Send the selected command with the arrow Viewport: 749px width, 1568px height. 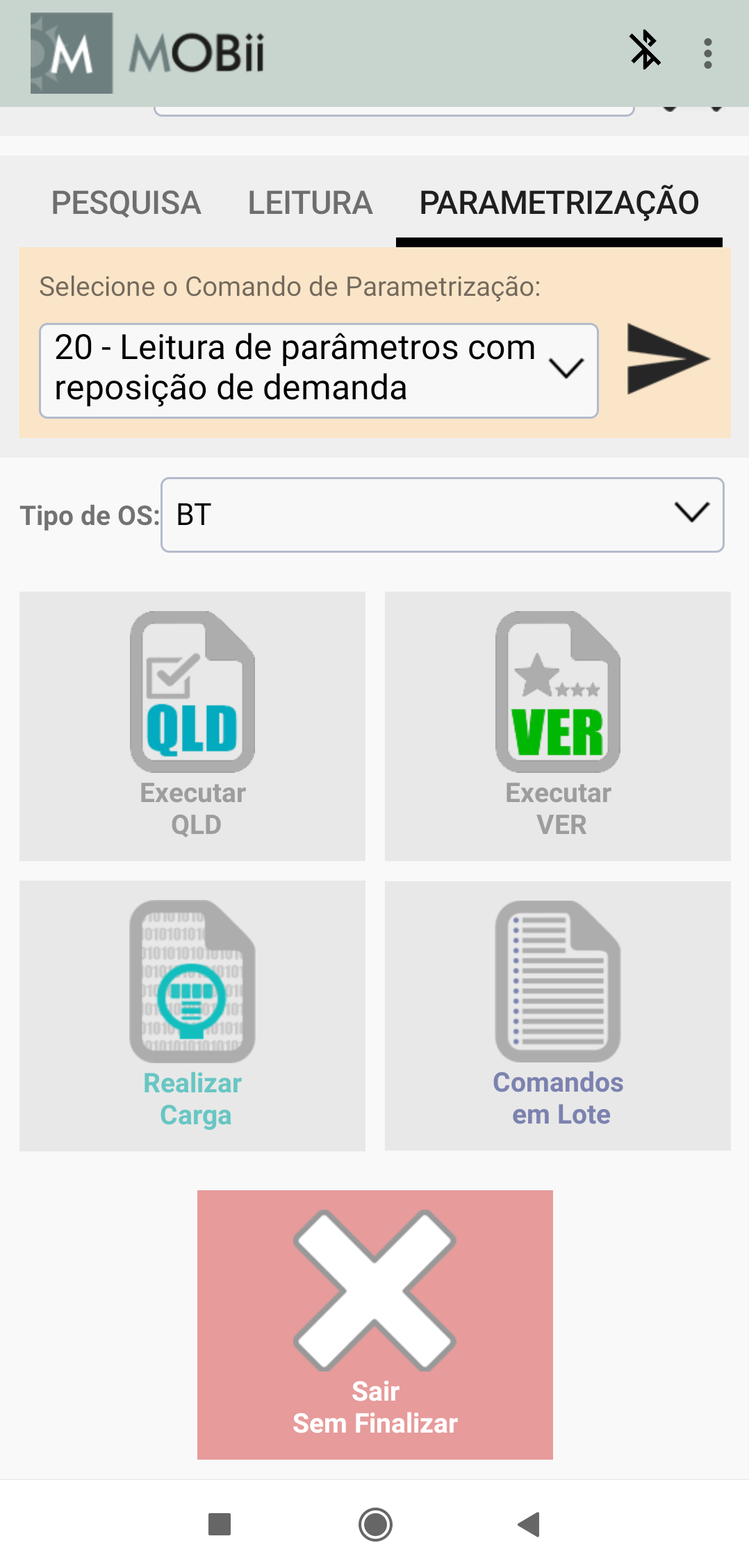[x=666, y=359]
